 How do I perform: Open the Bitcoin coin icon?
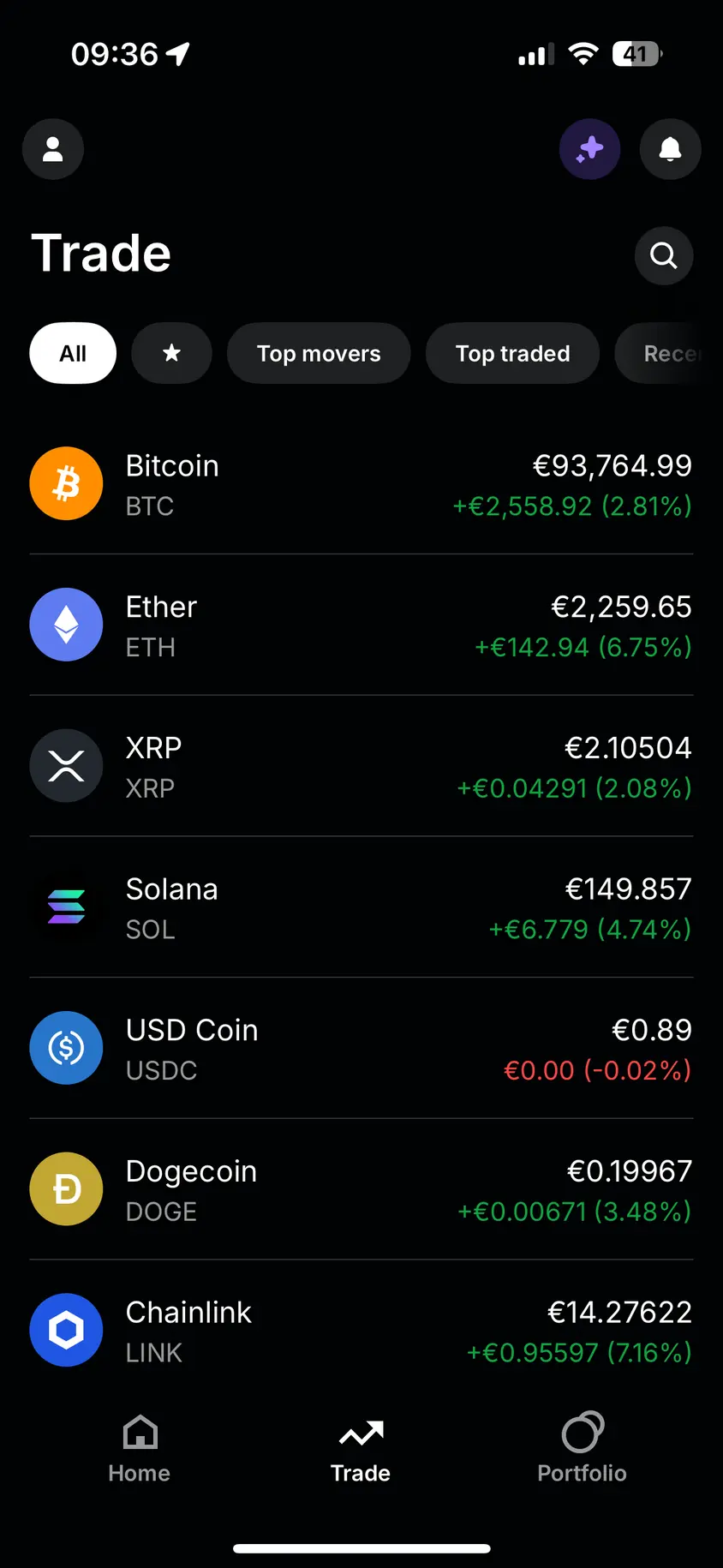(66, 483)
